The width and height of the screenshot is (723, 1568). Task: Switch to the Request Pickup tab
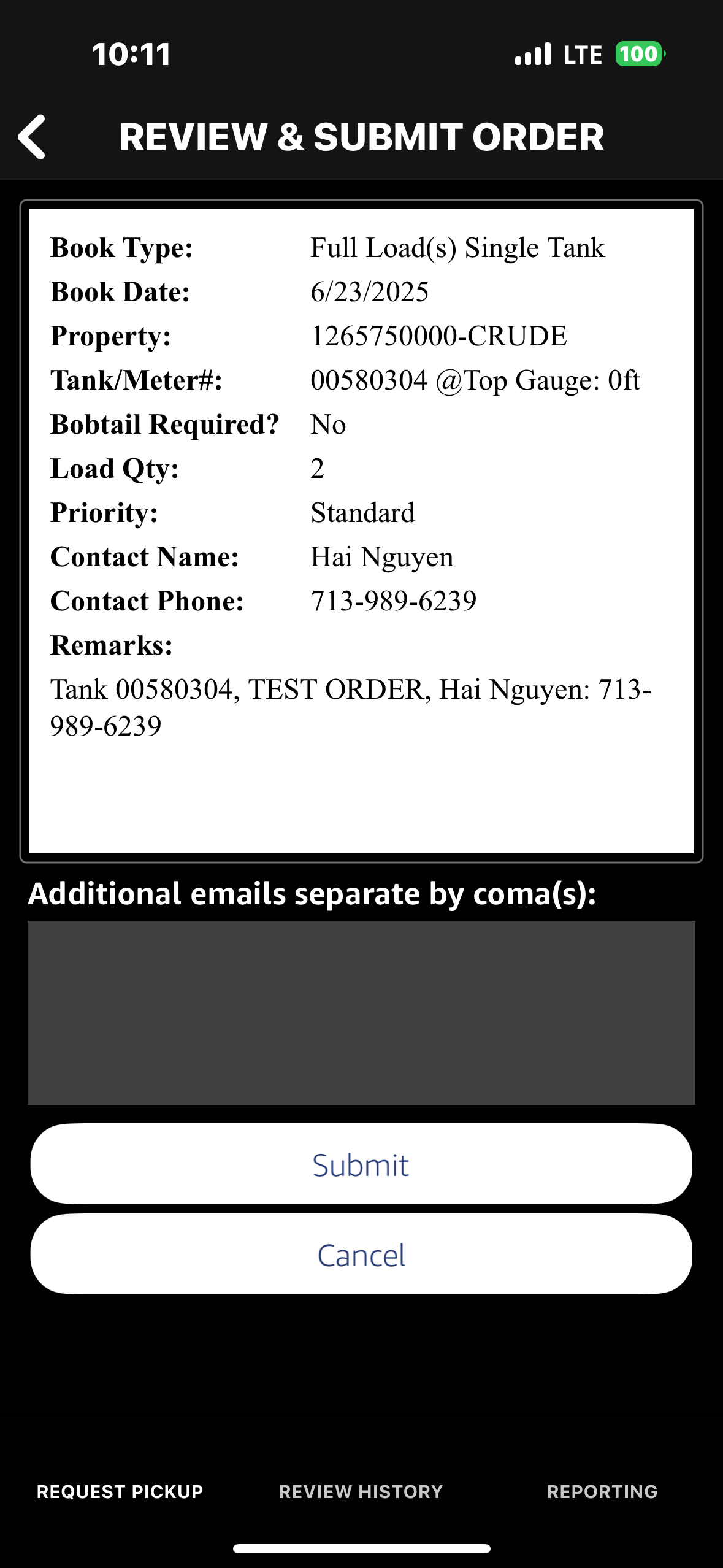120,1491
